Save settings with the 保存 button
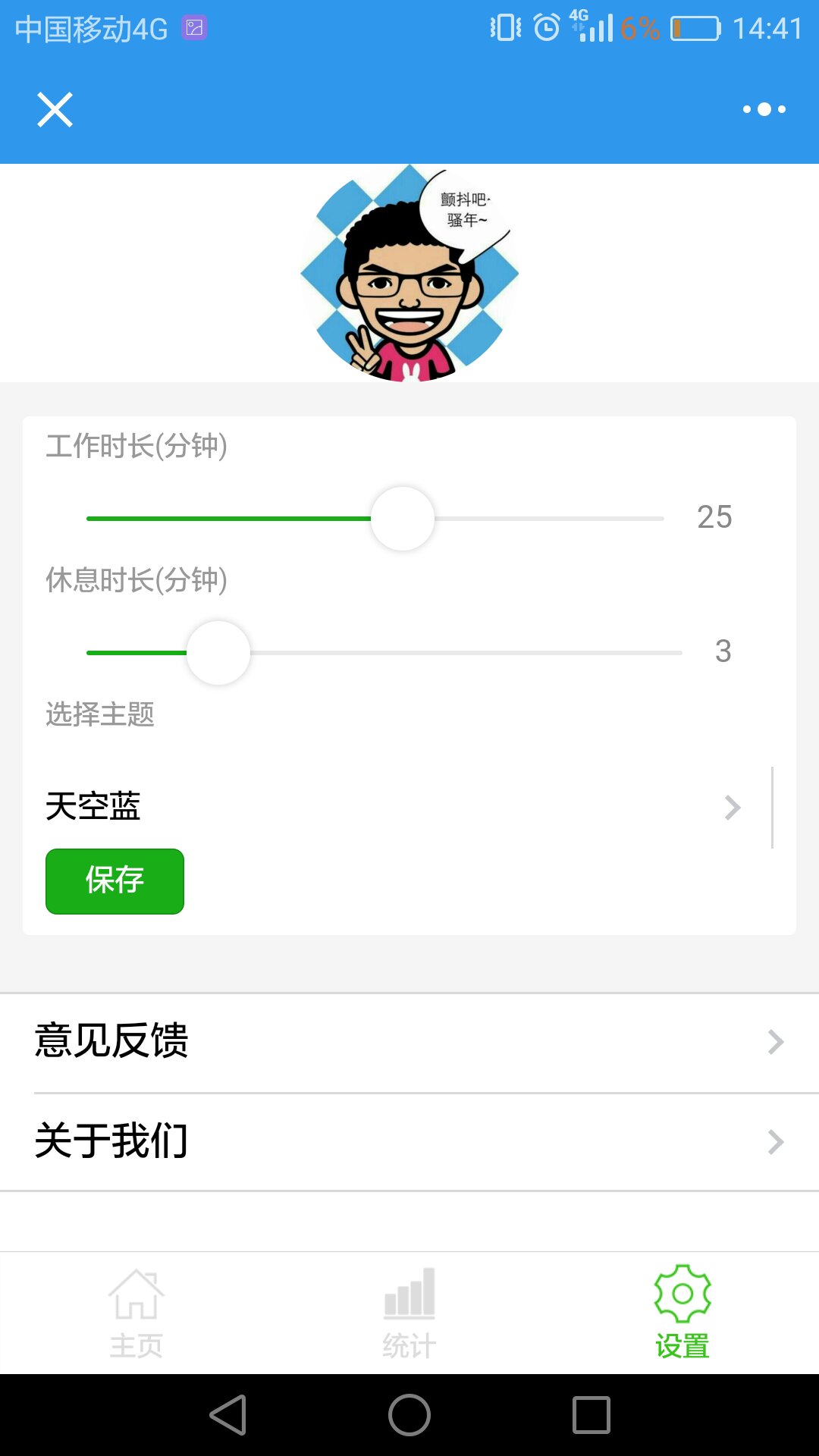 pos(115,881)
